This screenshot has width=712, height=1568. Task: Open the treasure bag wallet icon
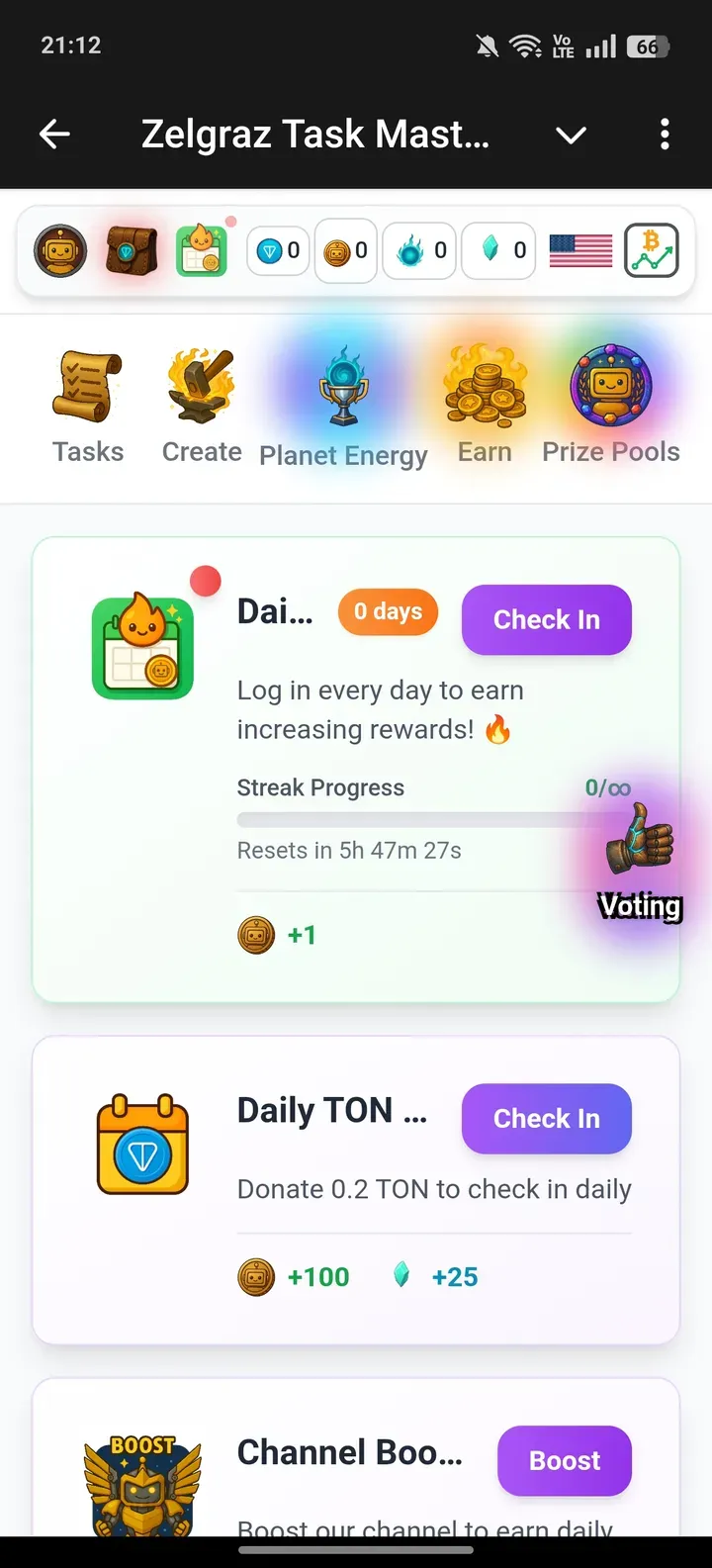[x=132, y=250]
